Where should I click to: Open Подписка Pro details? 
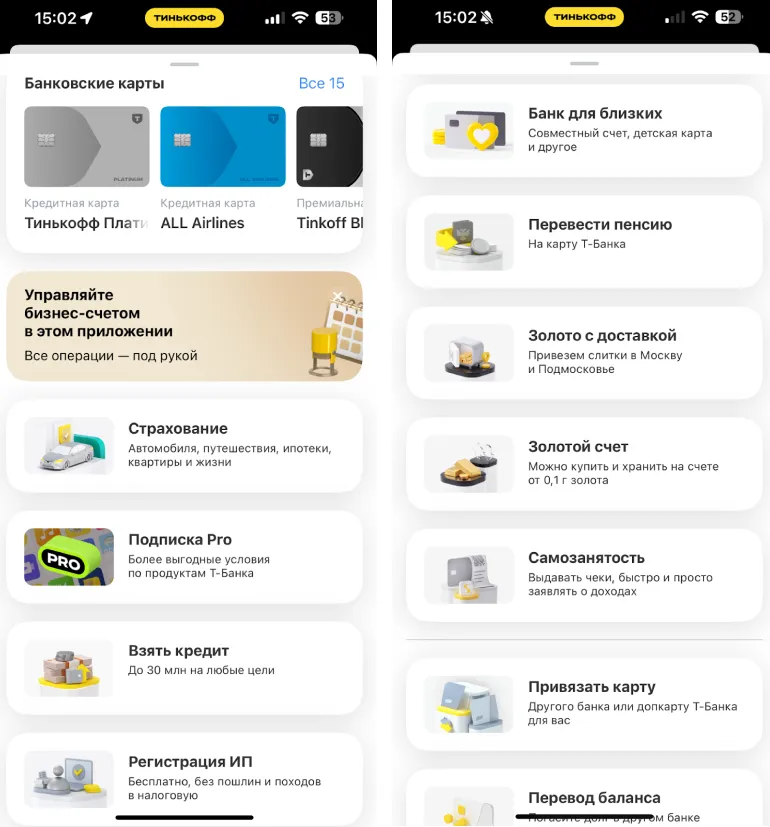(184, 556)
